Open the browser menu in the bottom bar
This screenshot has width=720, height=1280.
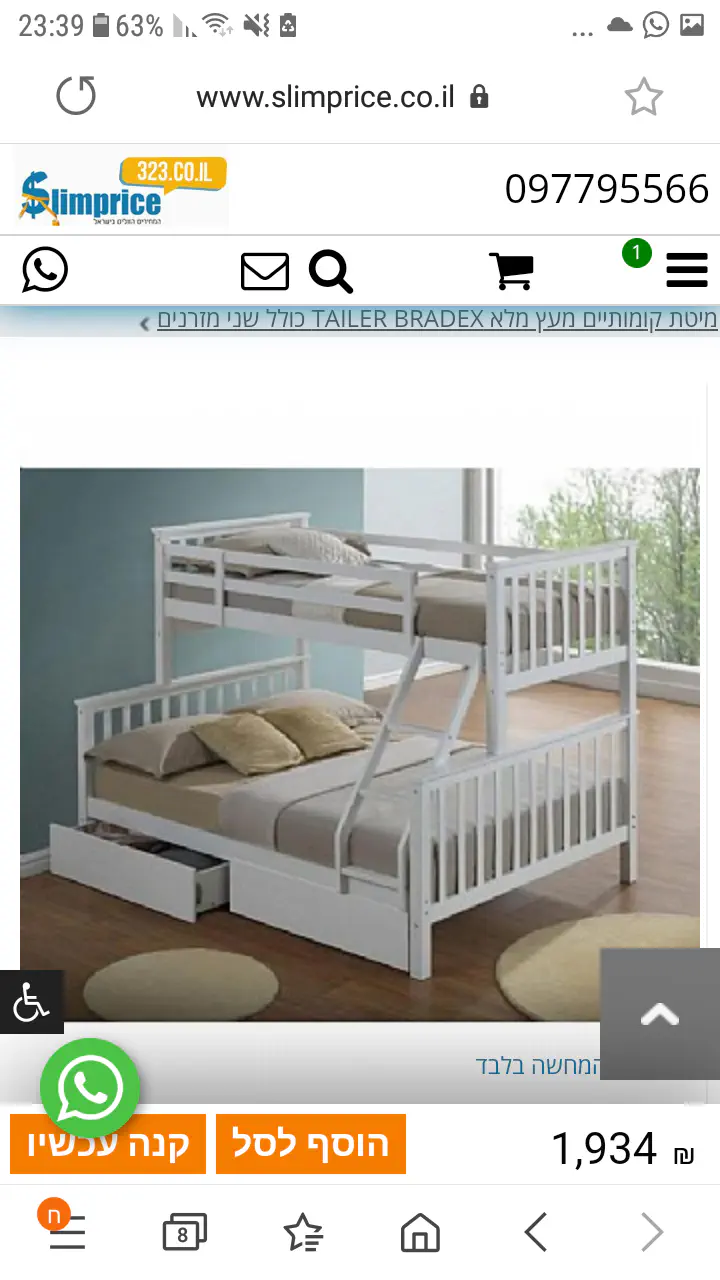tap(66, 1232)
